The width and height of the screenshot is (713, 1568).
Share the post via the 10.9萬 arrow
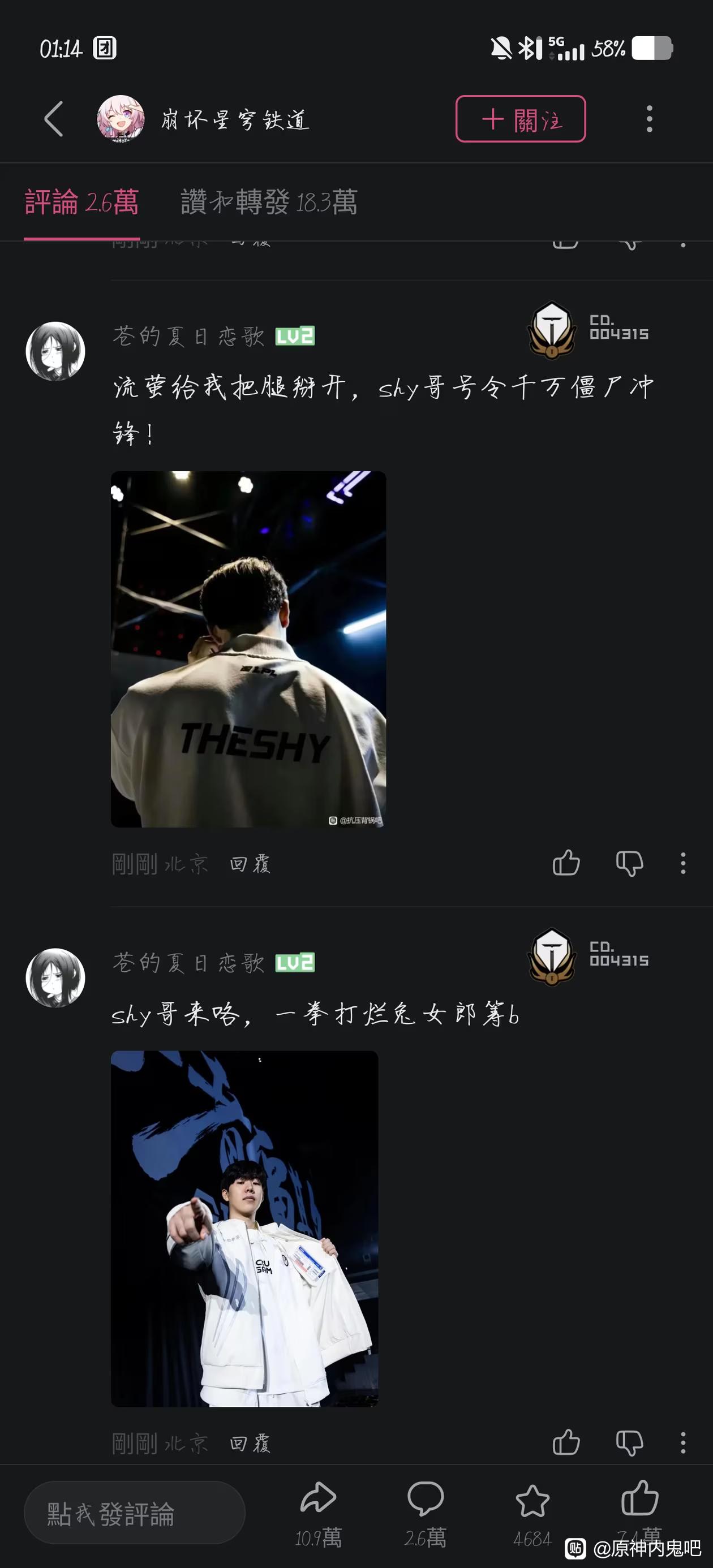pyautogui.click(x=318, y=1499)
